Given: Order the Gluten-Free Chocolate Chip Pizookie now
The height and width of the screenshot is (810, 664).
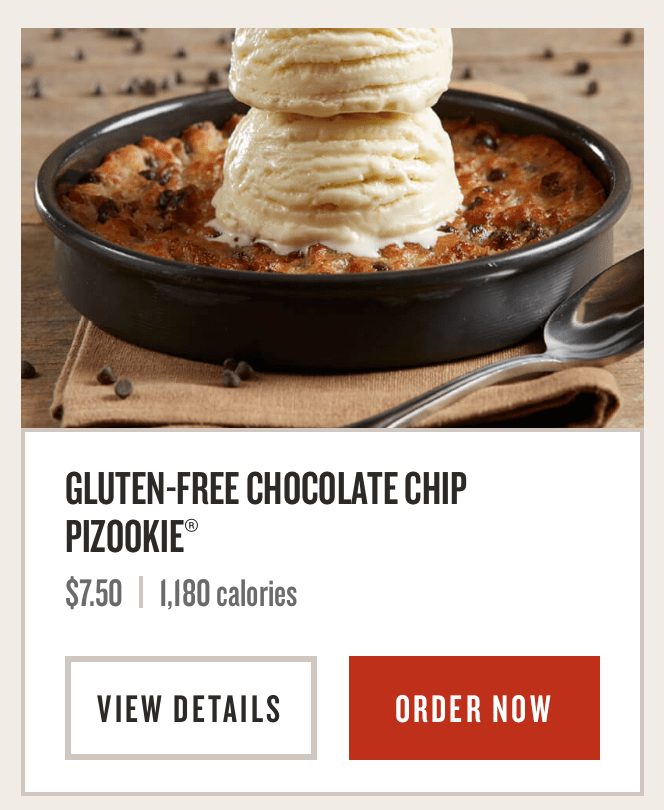Looking at the screenshot, I should (x=474, y=708).
